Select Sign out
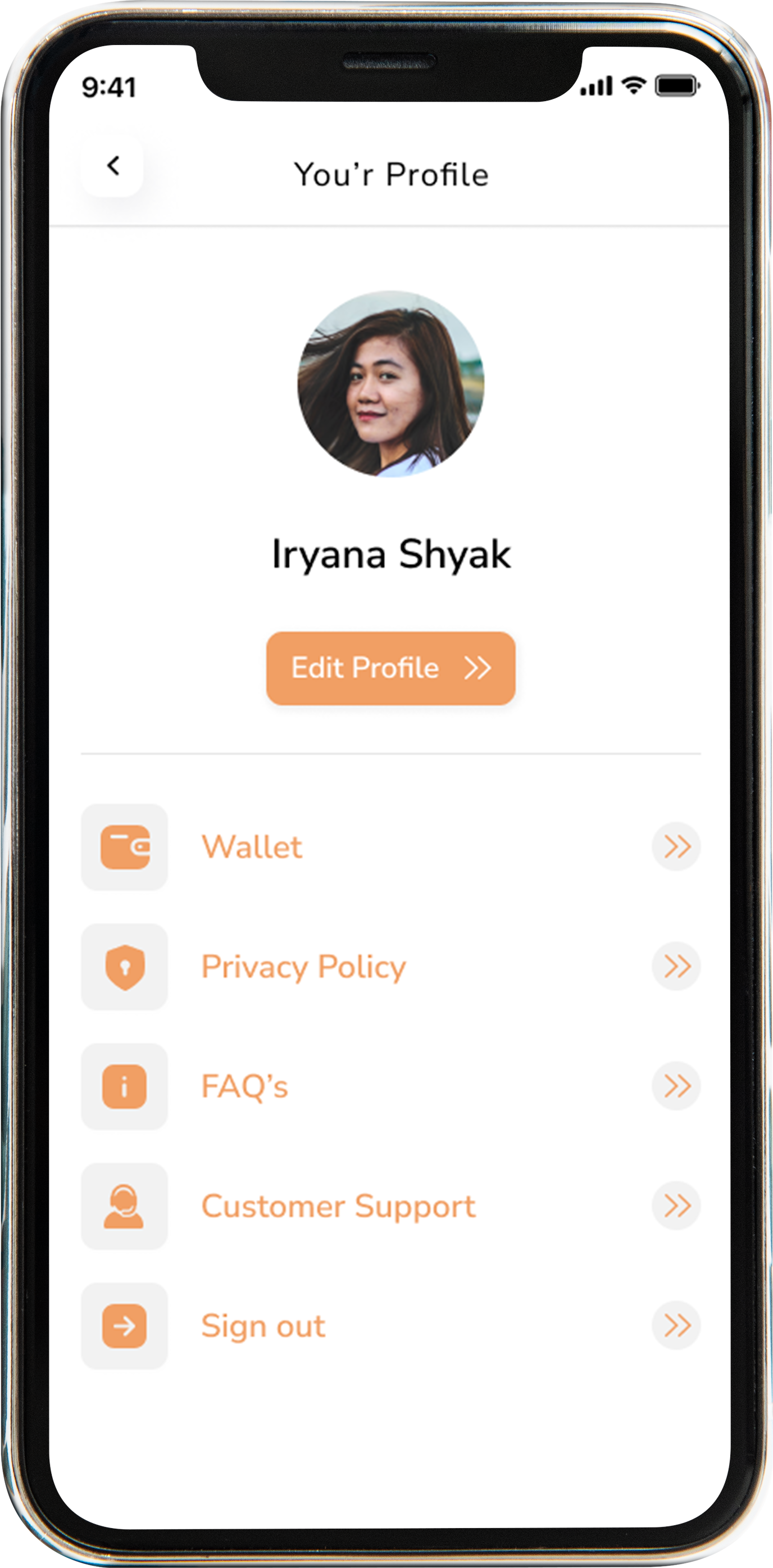Viewport: 773px width, 1568px height. [x=391, y=1326]
